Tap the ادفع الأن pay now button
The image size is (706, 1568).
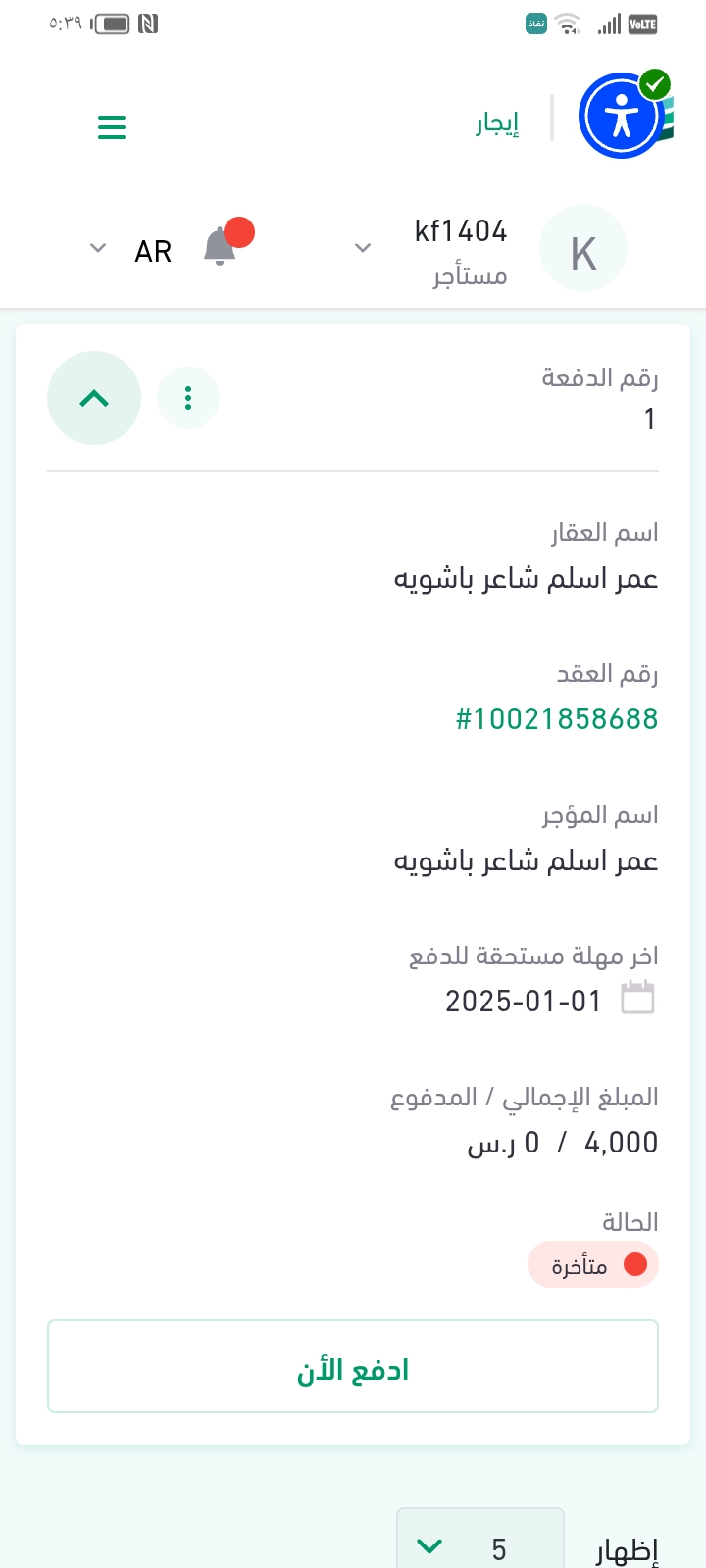pos(353,1367)
